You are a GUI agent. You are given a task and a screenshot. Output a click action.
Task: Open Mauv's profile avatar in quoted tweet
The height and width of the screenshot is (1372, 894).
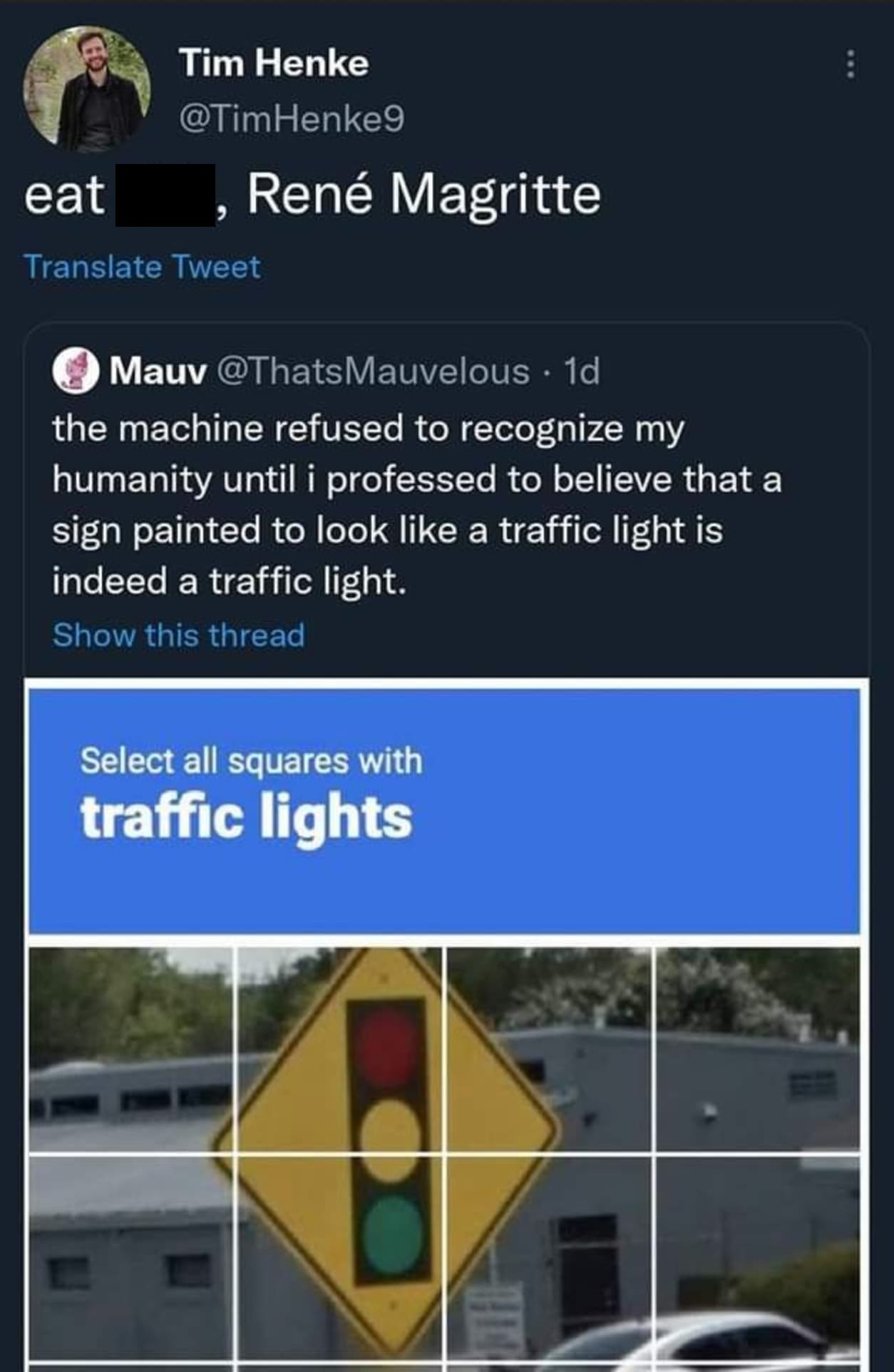click(x=76, y=371)
